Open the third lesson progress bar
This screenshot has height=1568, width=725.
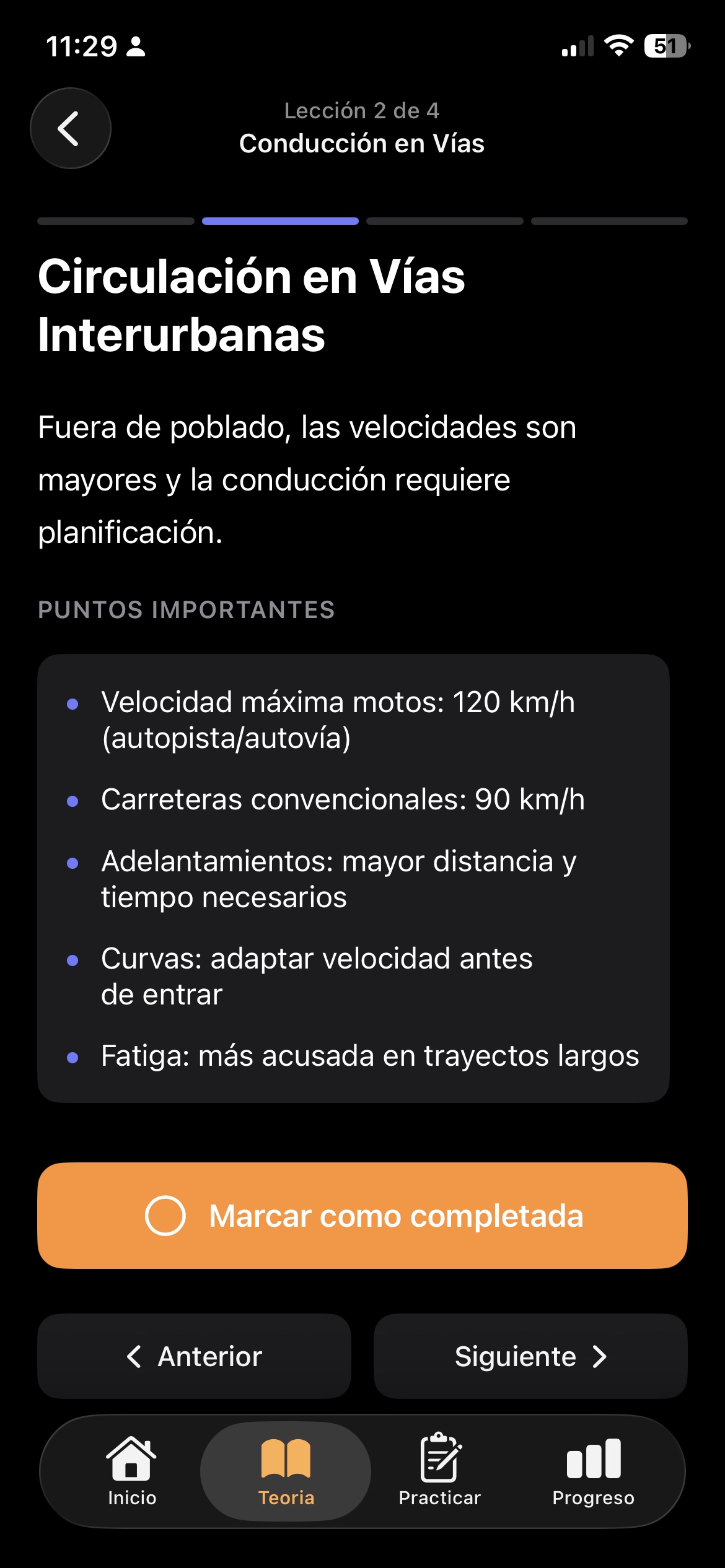(x=445, y=220)
